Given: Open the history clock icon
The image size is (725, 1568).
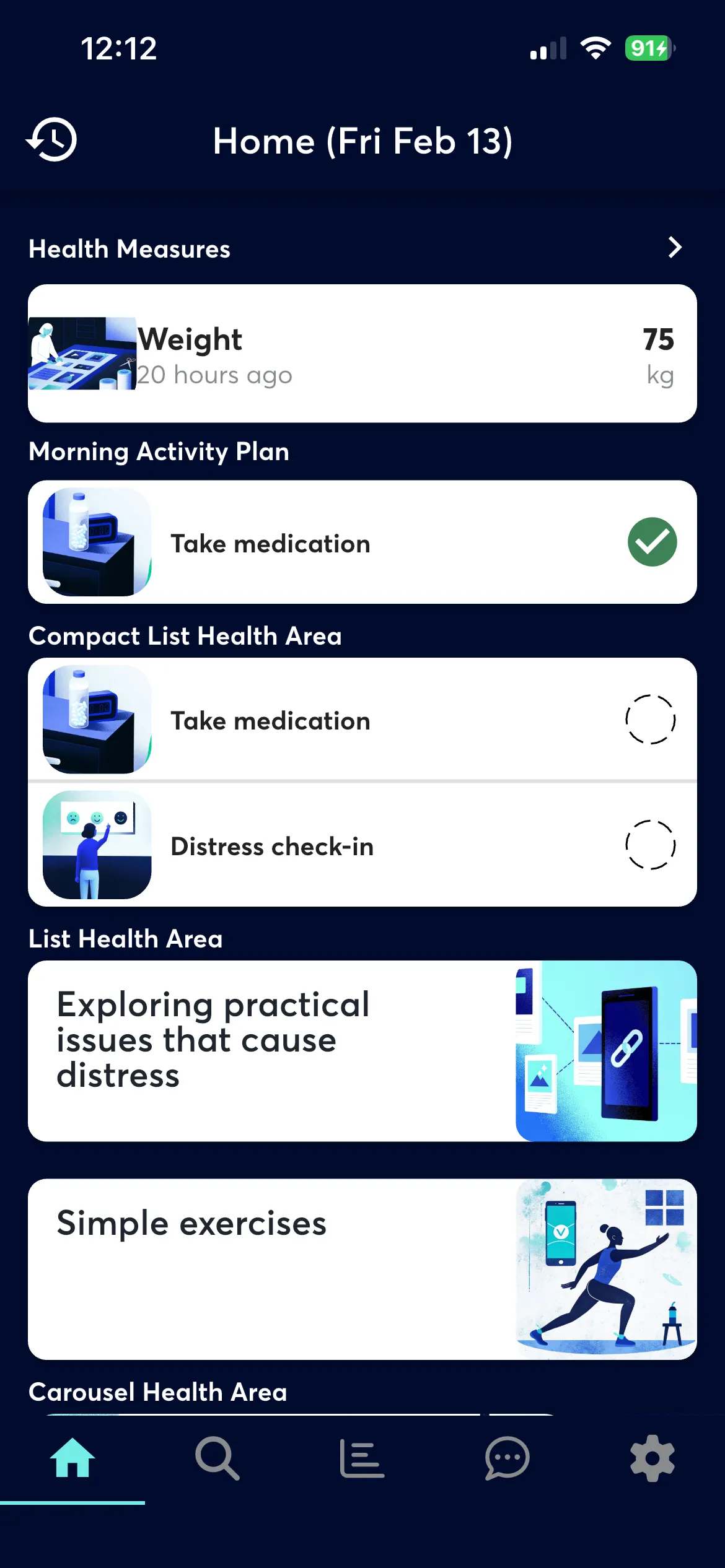Looking at the screenshot, I should [x=52, y=140].
